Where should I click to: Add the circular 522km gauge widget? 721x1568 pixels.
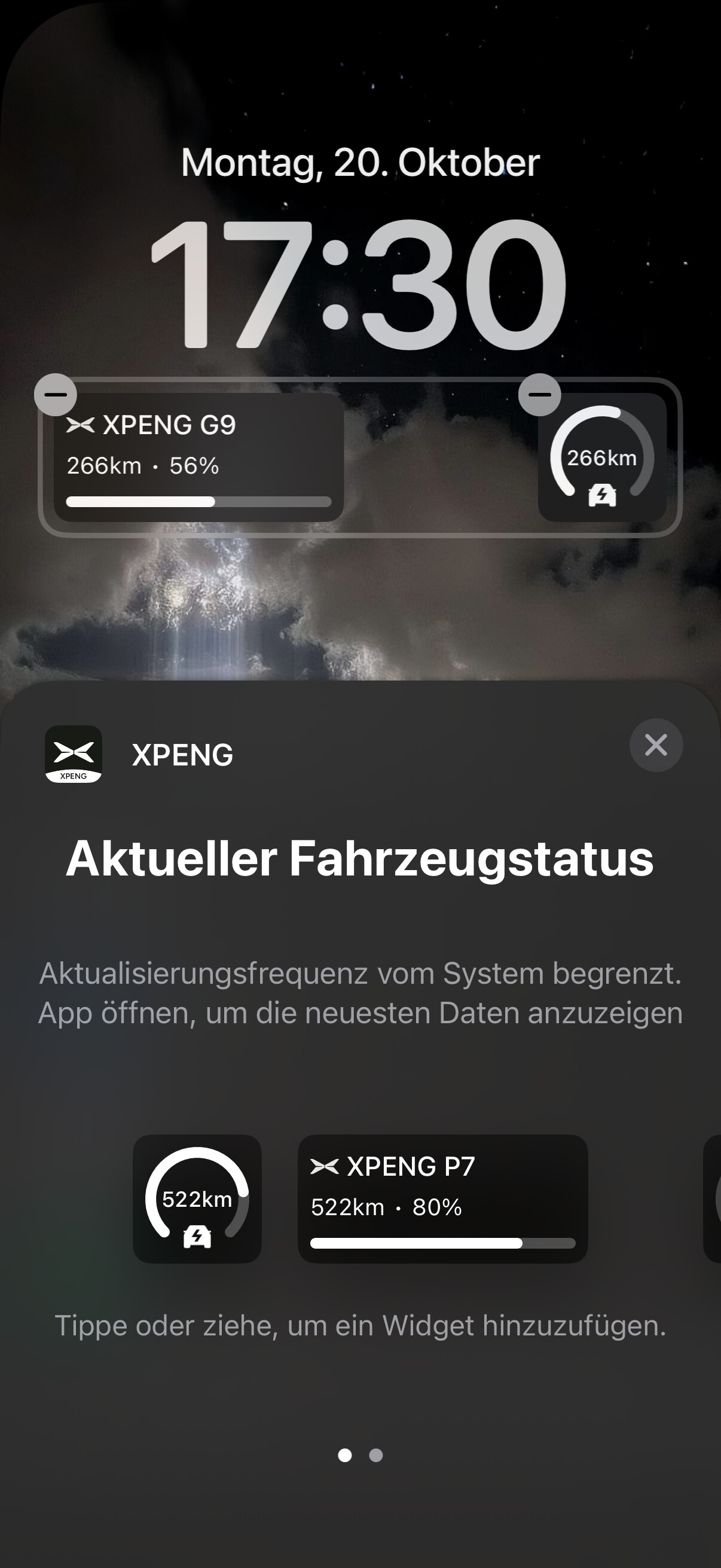click(x=197, y=1198)
